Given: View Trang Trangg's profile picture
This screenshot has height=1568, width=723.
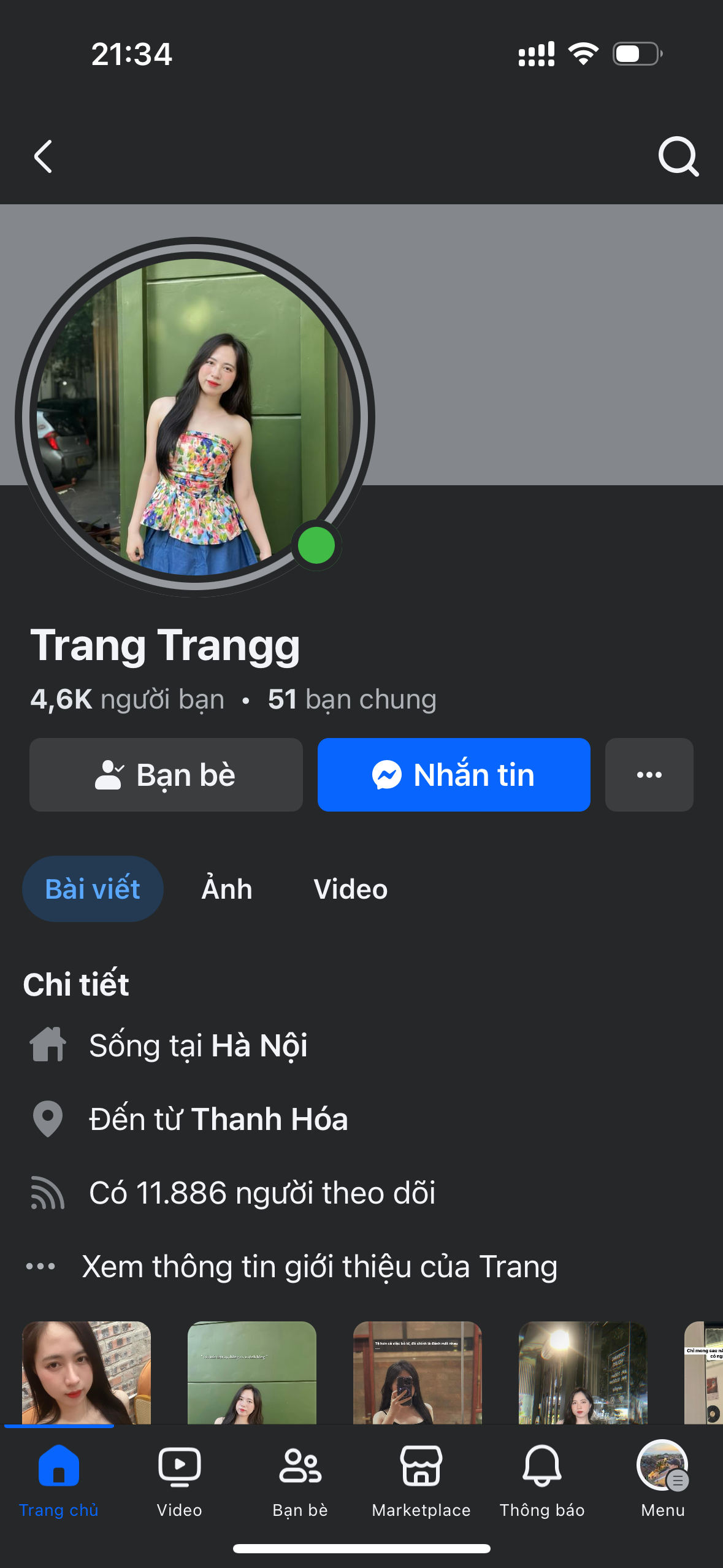Looking at the screenshot, I should (195, 417).
